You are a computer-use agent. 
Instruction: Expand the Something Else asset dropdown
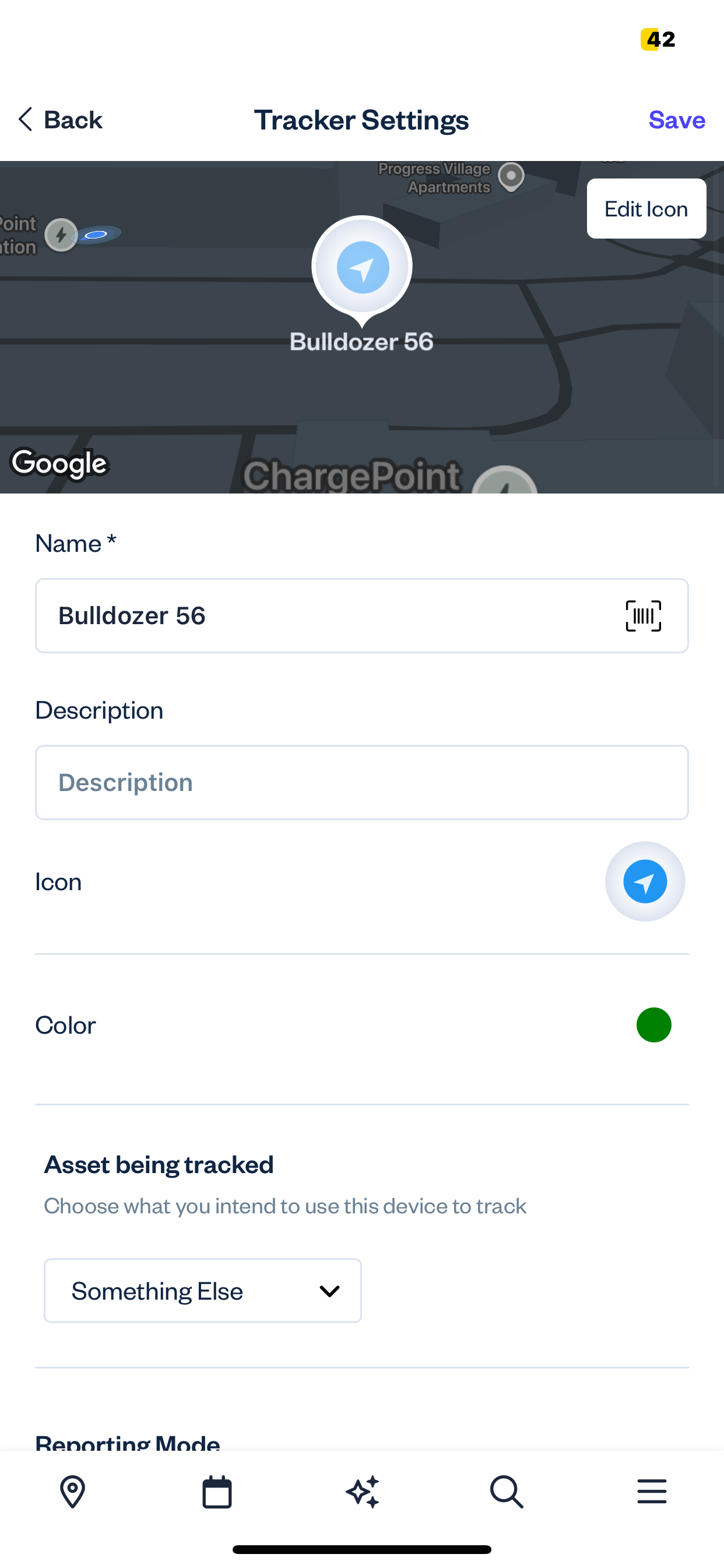coord(203,1290)
